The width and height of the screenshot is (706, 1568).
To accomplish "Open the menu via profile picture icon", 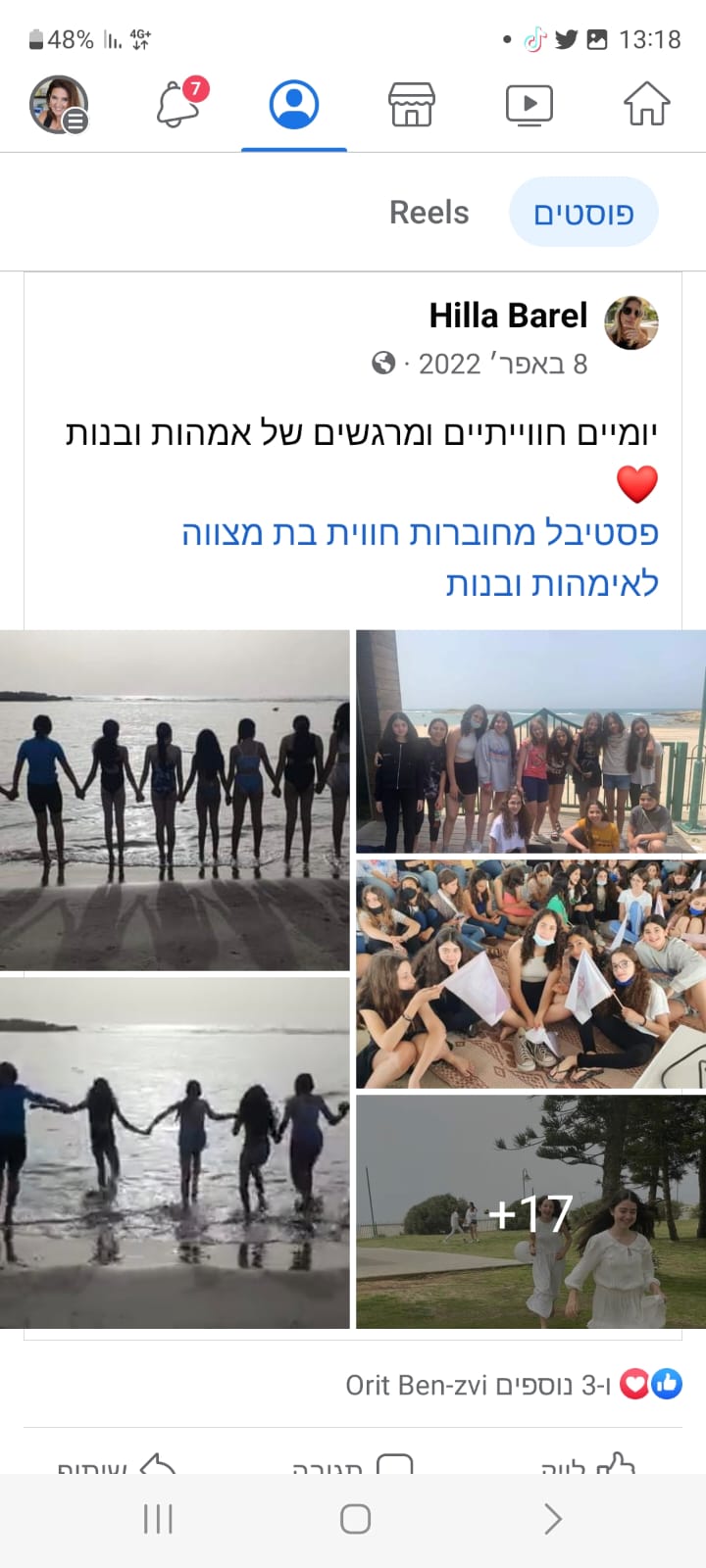I will tap(59, 105).
